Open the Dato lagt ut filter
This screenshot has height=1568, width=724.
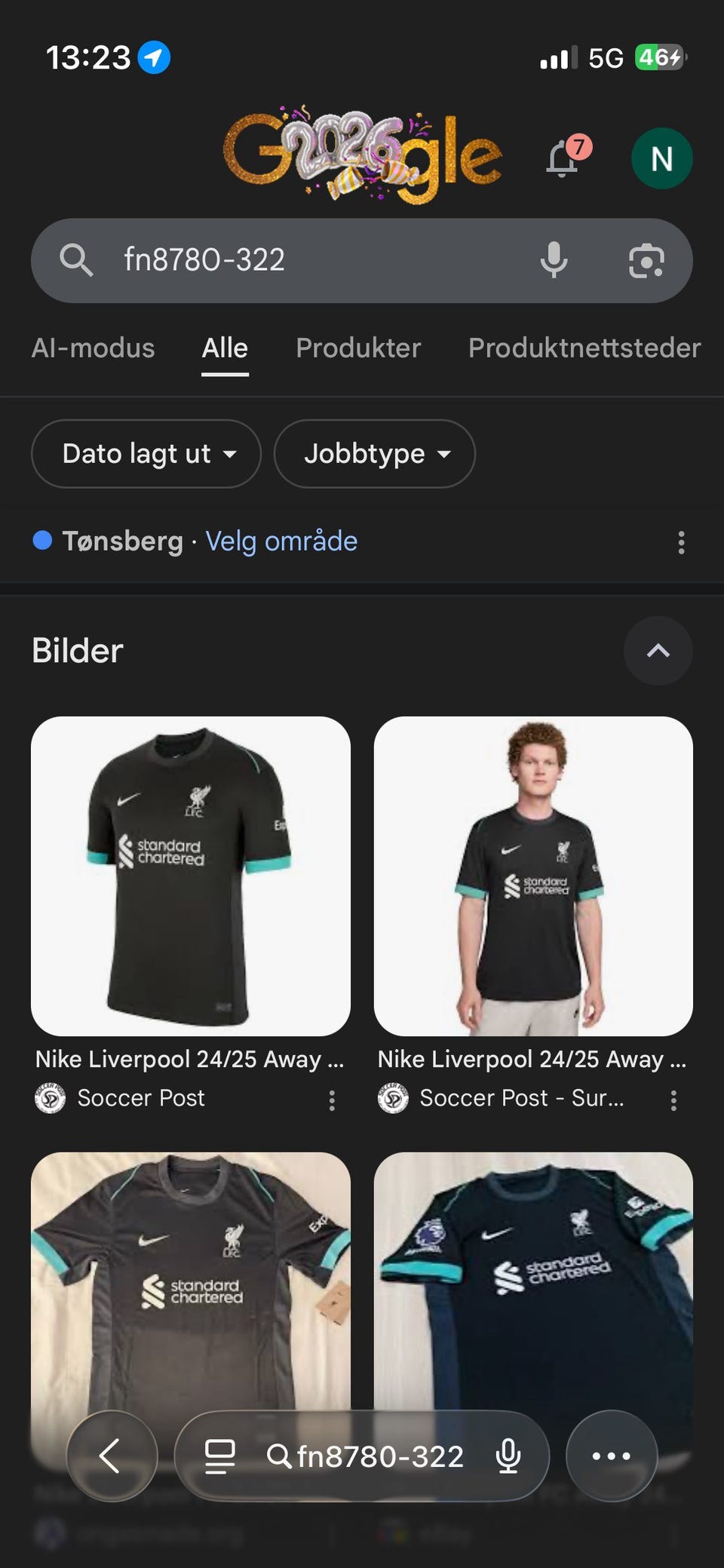coord(146,453)
